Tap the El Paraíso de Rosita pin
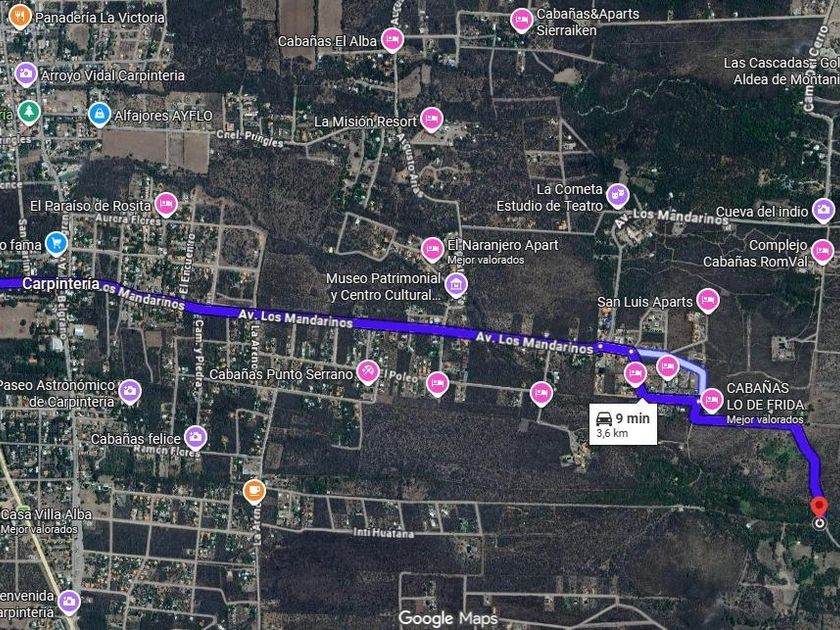Screen dimensions: 840x630 [x=166, y=205]
